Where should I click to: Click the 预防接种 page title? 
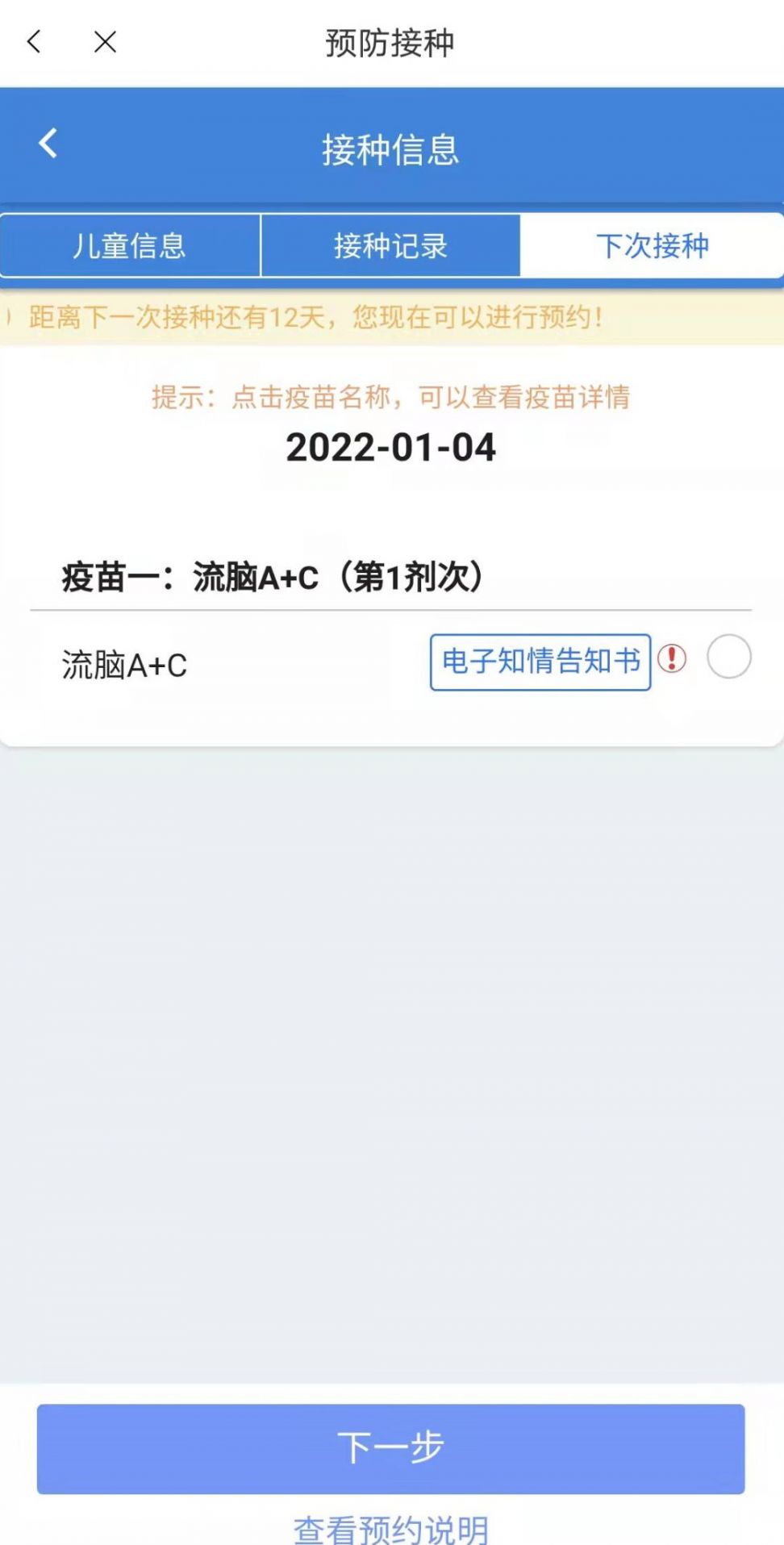tap(392, 43)
